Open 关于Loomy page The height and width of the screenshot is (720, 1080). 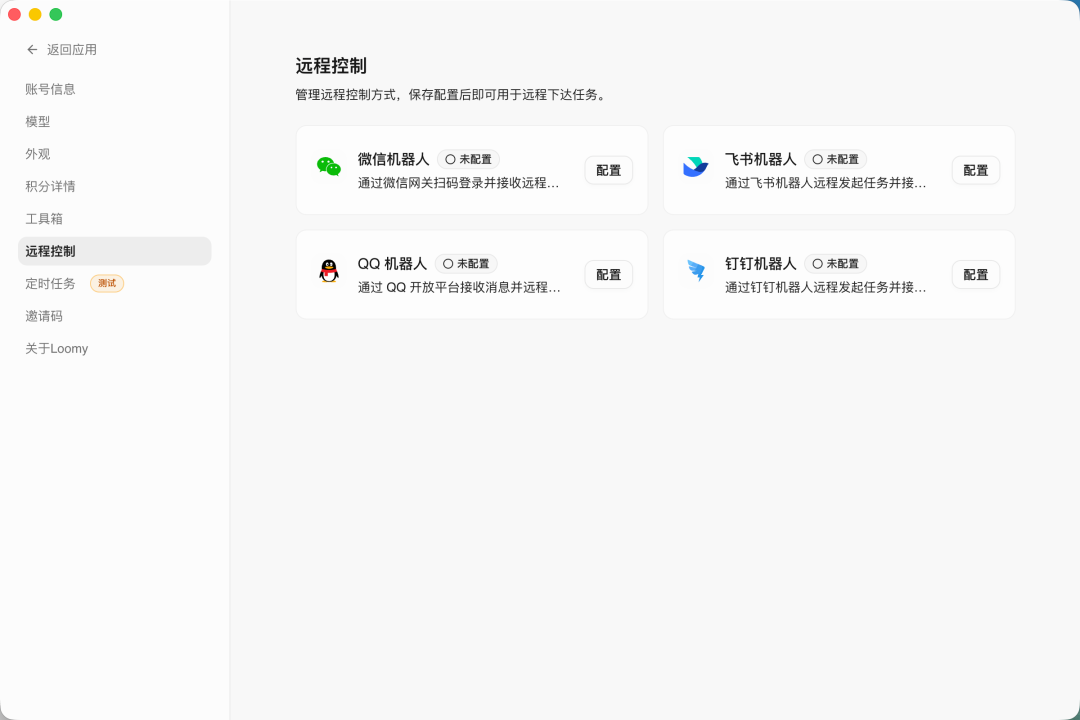[57, 348]
